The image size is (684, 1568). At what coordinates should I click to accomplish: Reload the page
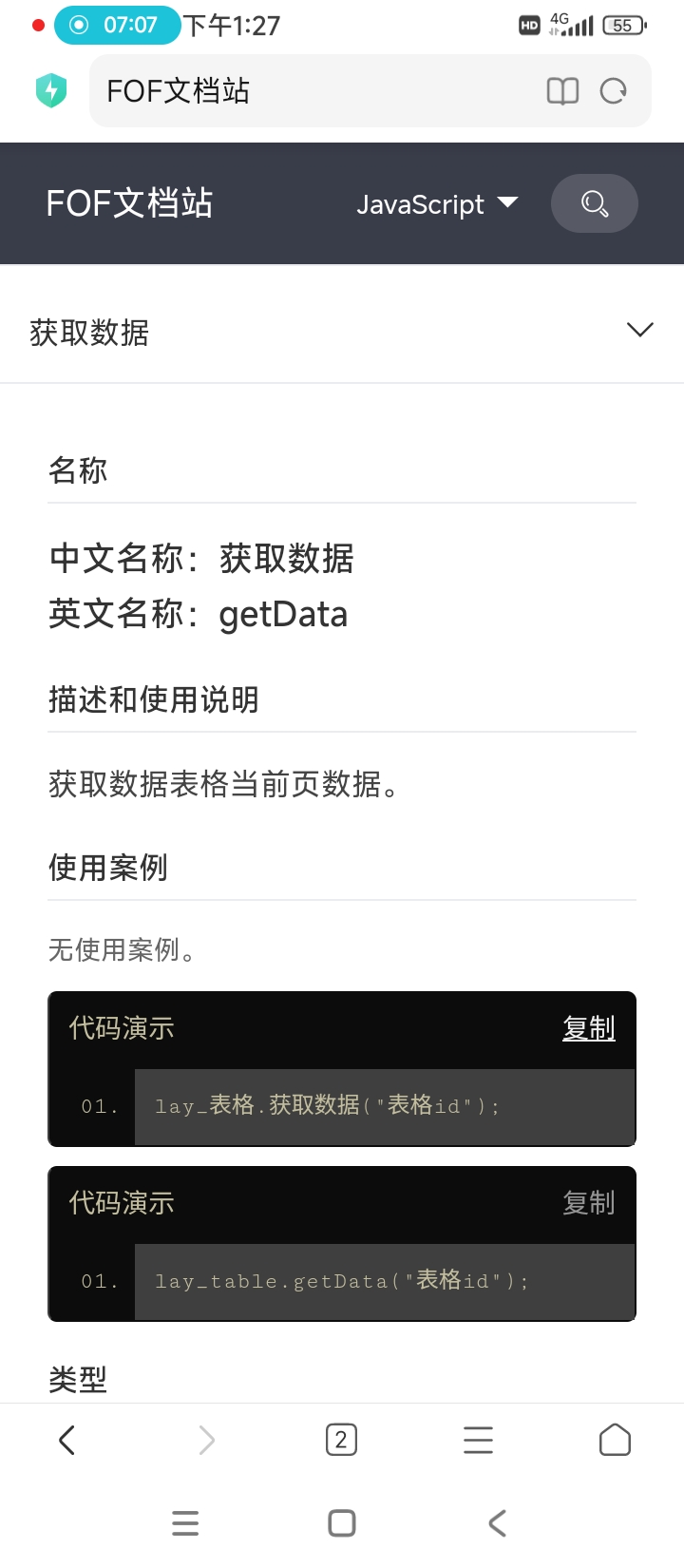pyautogui.click(x=614, y=91)
